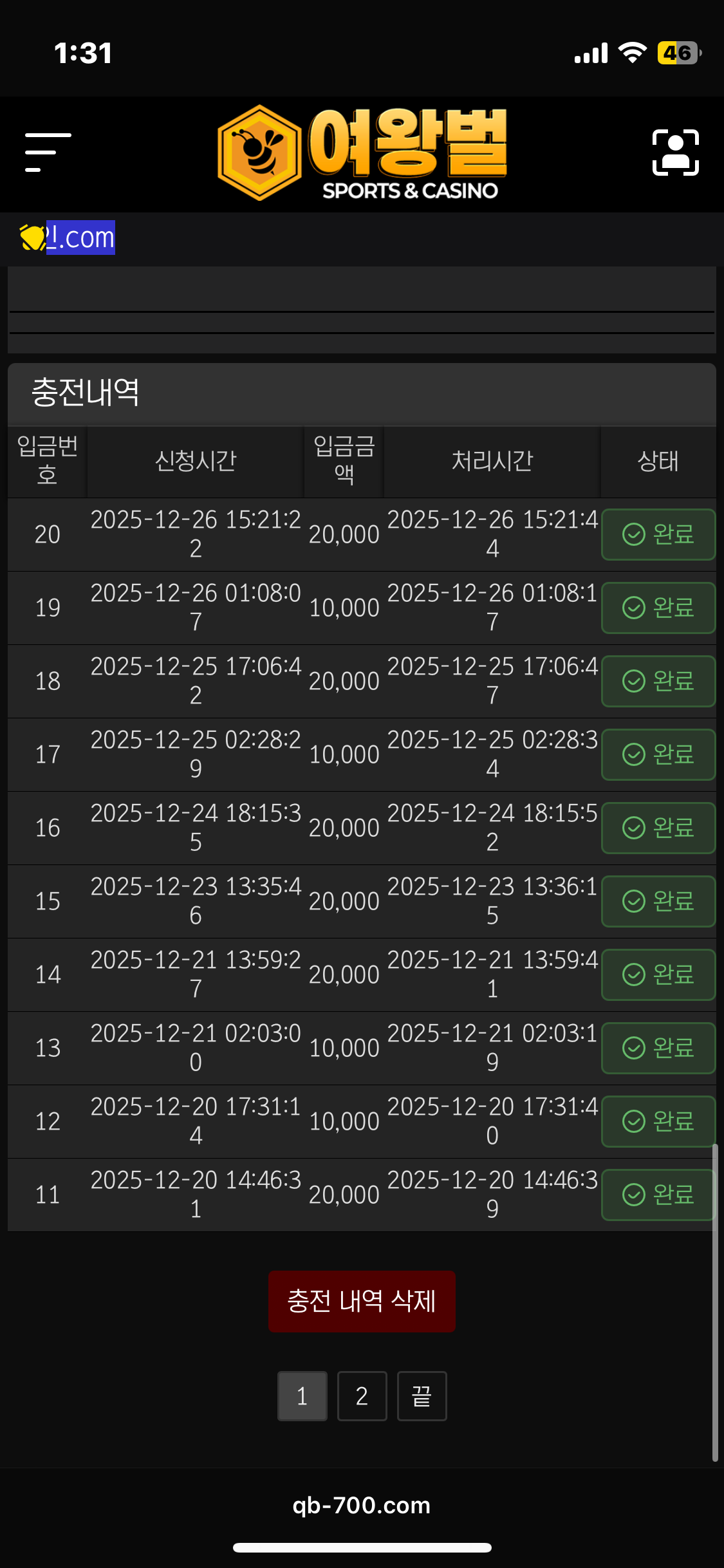Open the hamburger menu
Image resolution: width=724 pixels, height=1568 pixels.
[x=48, y=153]
